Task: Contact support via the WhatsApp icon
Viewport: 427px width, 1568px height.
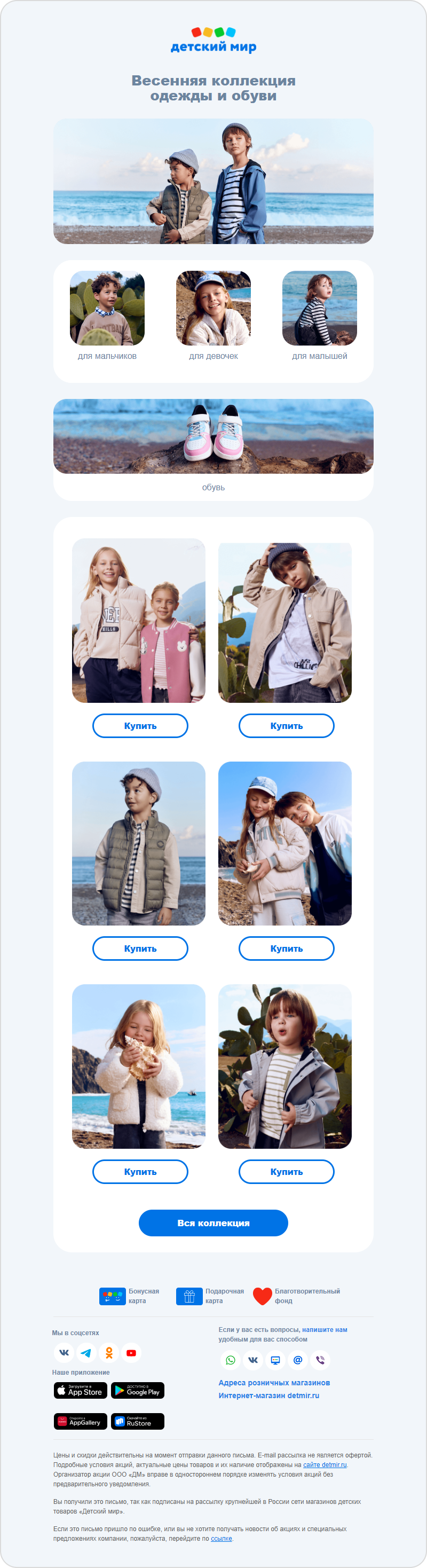Action: 231,1360
